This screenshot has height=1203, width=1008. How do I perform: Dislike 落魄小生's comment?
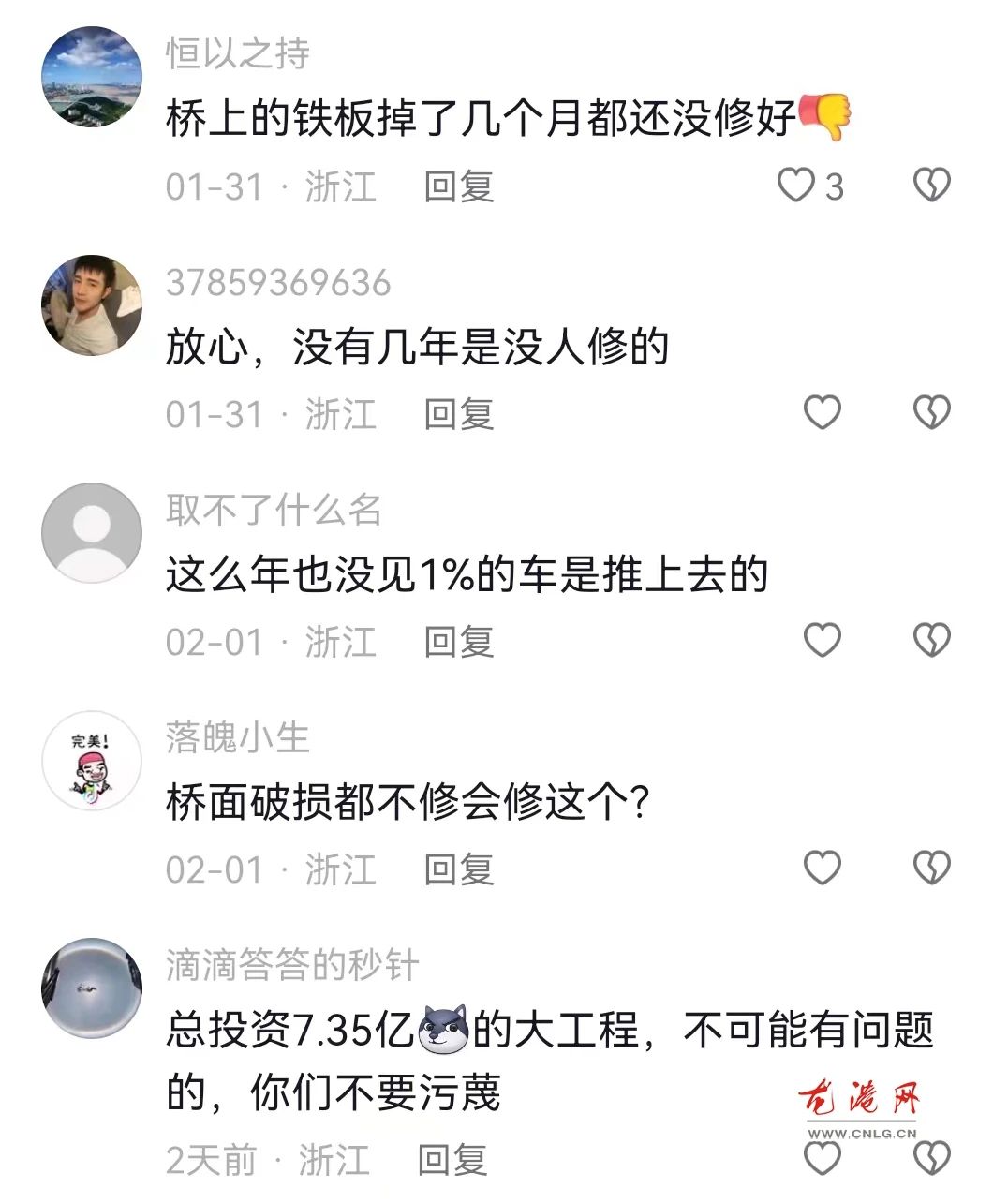(931, 868)
